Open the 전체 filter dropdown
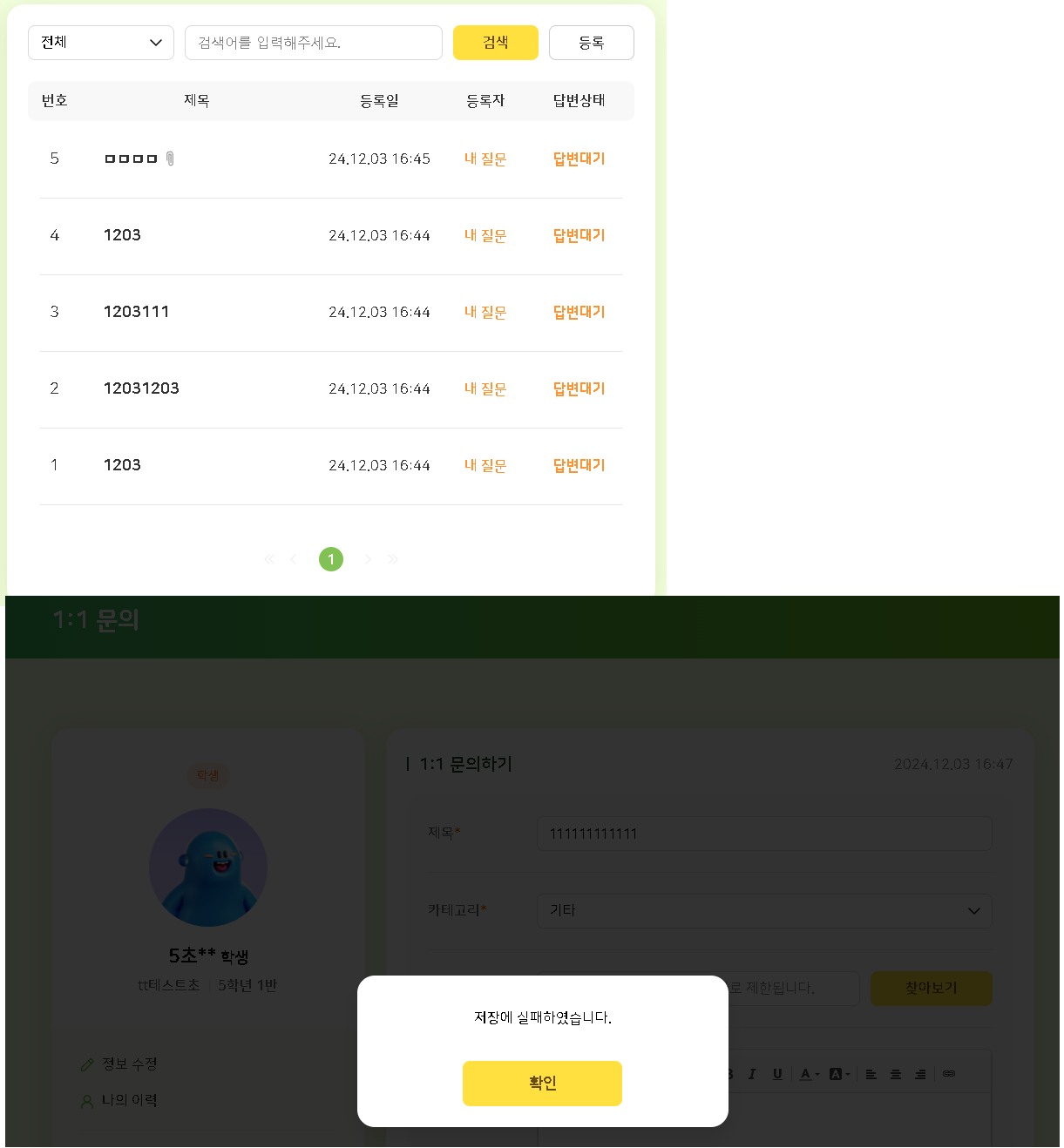This screenshot has width=1064, height=1148. (x=101, y=43)
